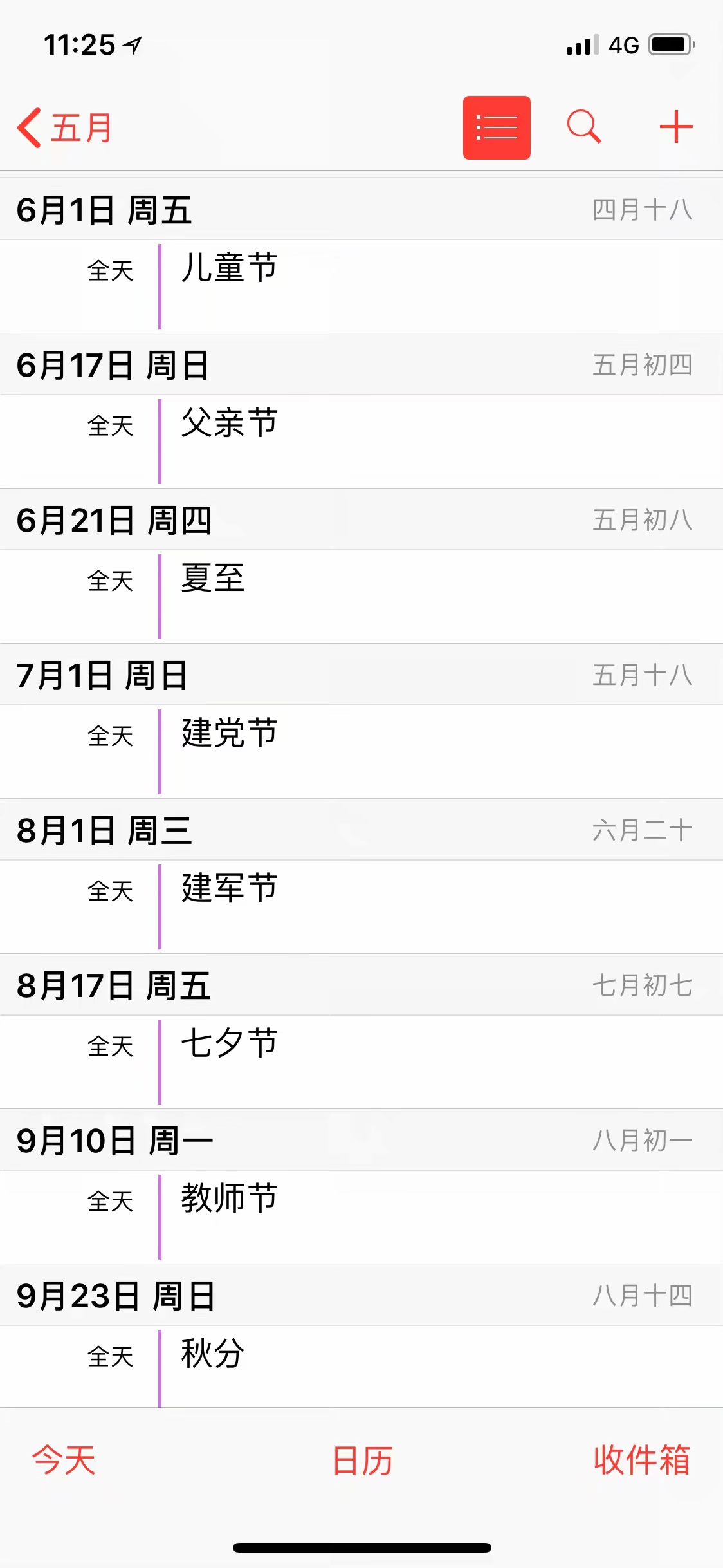Open the 日历 calendars list
The image size is (723, 1568).
pyautogui.click(x=362, y=1461)
